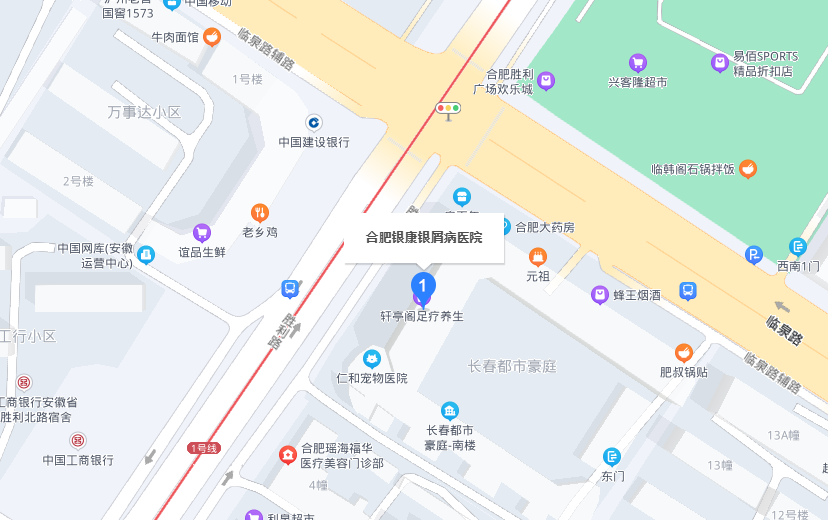Open the 谊品生鲜 shop pin

coord(202,232)
